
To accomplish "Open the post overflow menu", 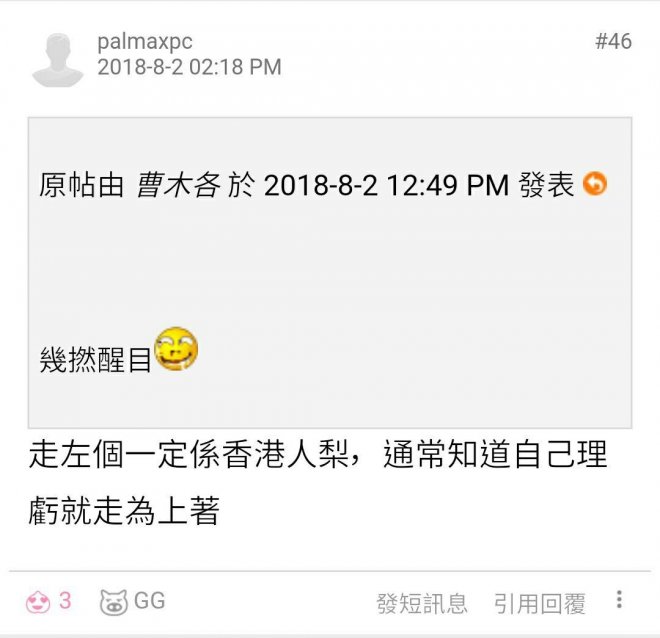I will 619,600.
